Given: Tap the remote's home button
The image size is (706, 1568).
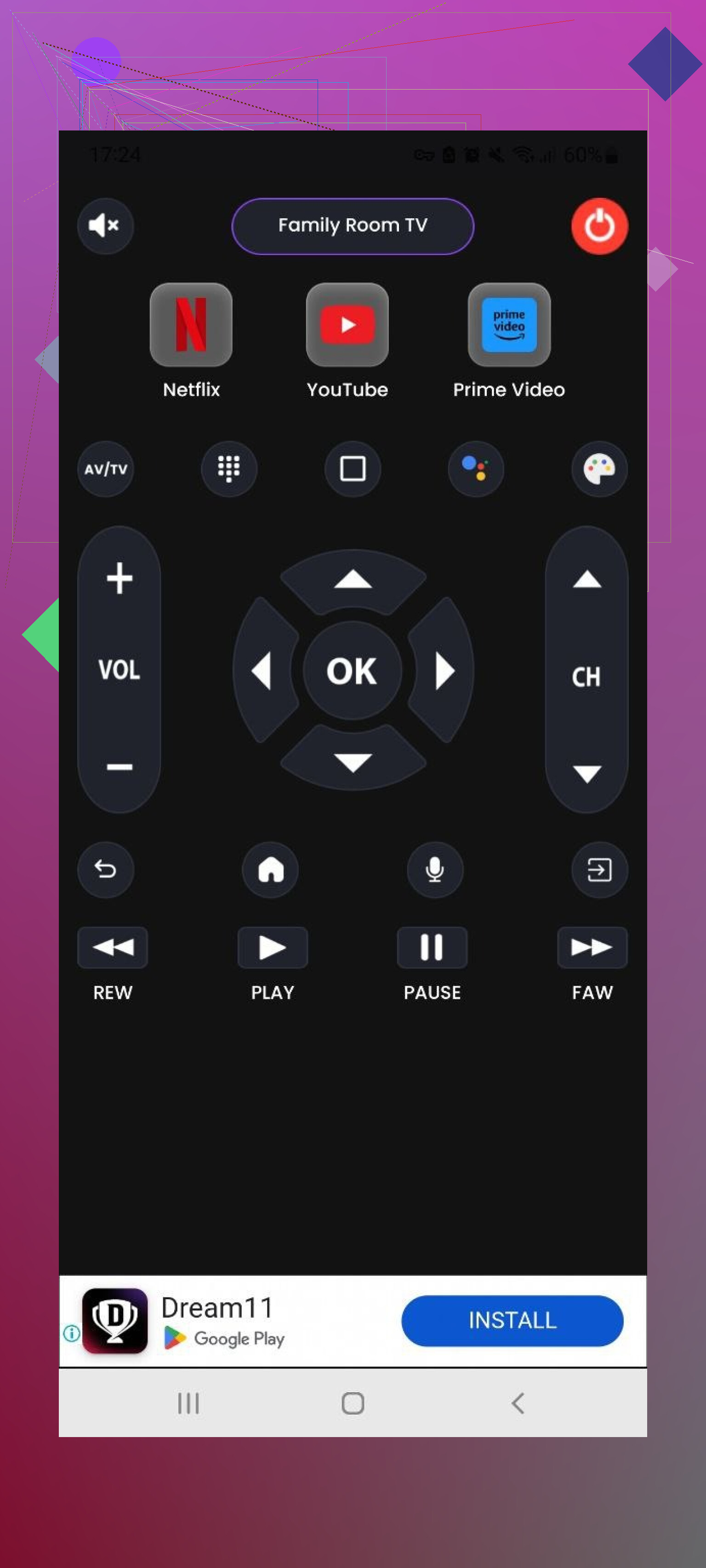Looking at the screenshot, I should click(270, 869).
